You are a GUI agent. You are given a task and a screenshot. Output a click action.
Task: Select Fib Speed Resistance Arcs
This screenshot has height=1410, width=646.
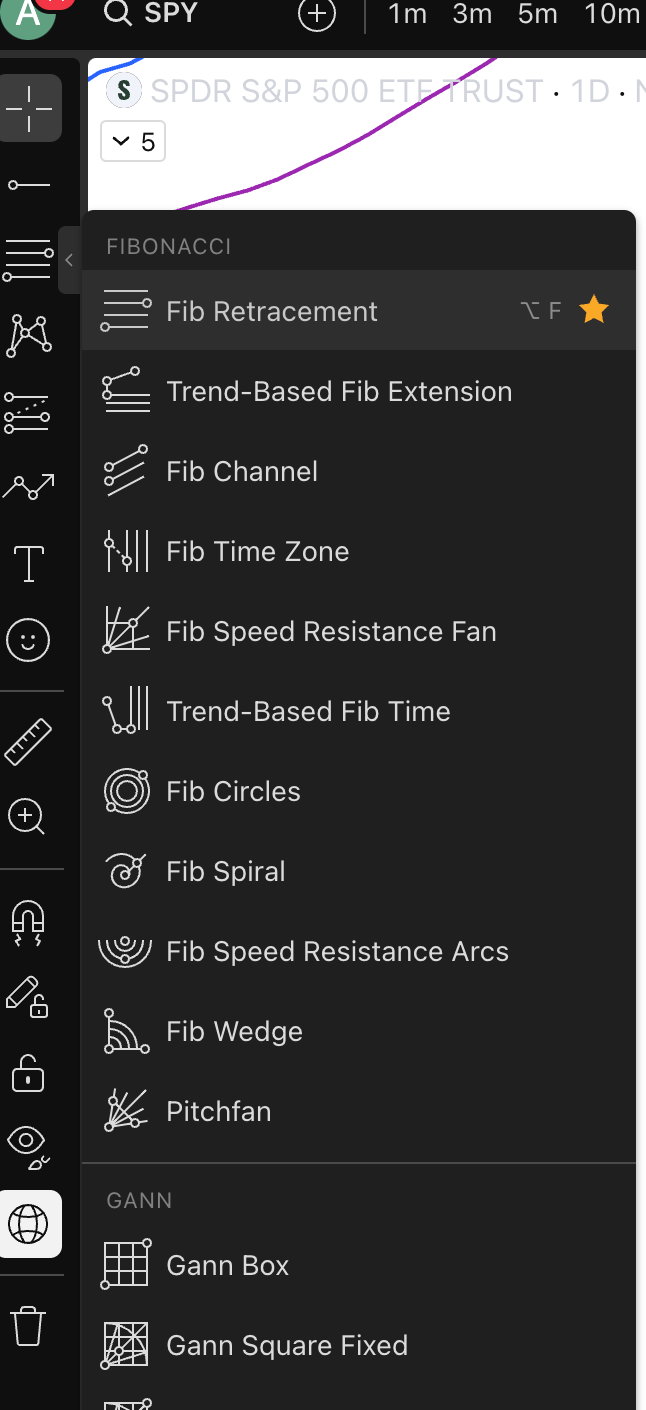[358, 951]
